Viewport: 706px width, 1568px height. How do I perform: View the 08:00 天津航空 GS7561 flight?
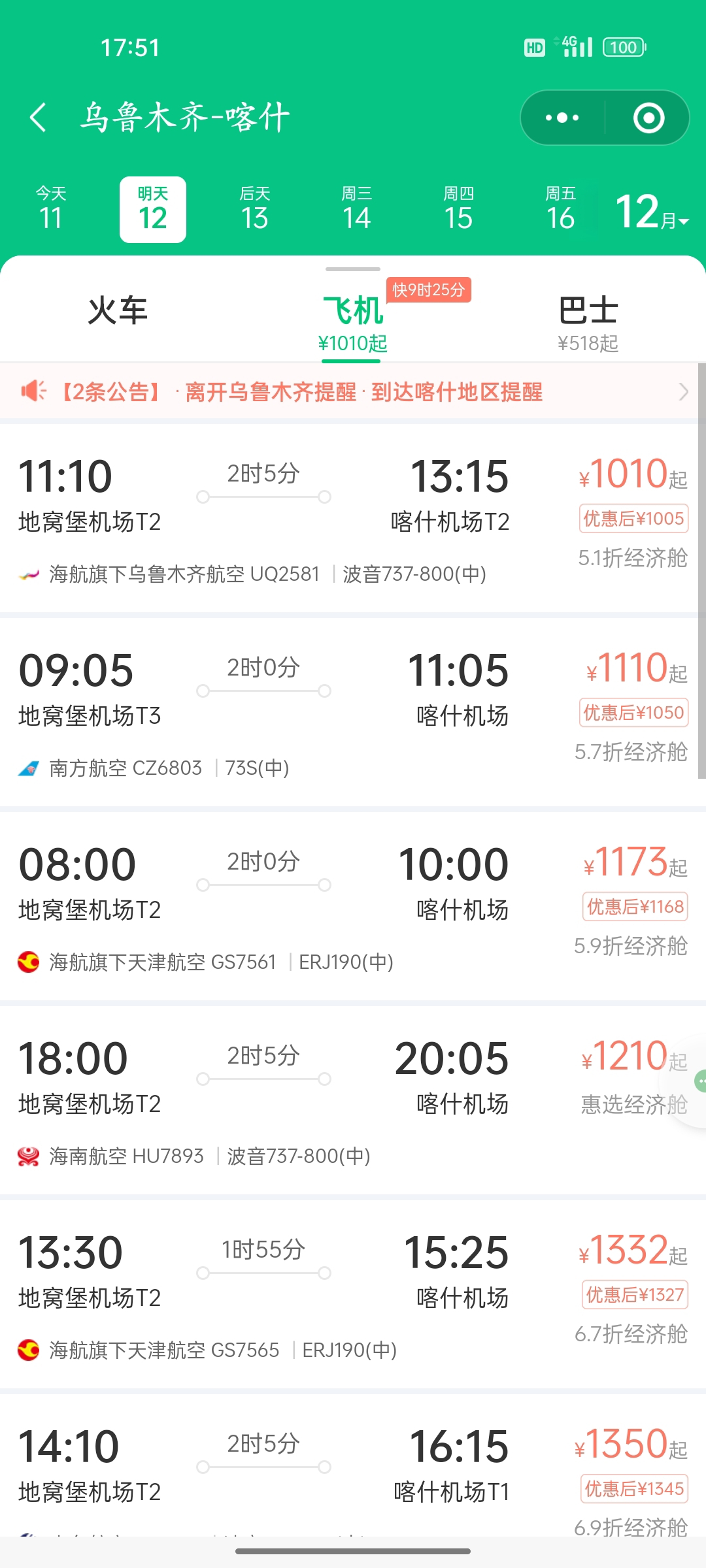[353, 907]
